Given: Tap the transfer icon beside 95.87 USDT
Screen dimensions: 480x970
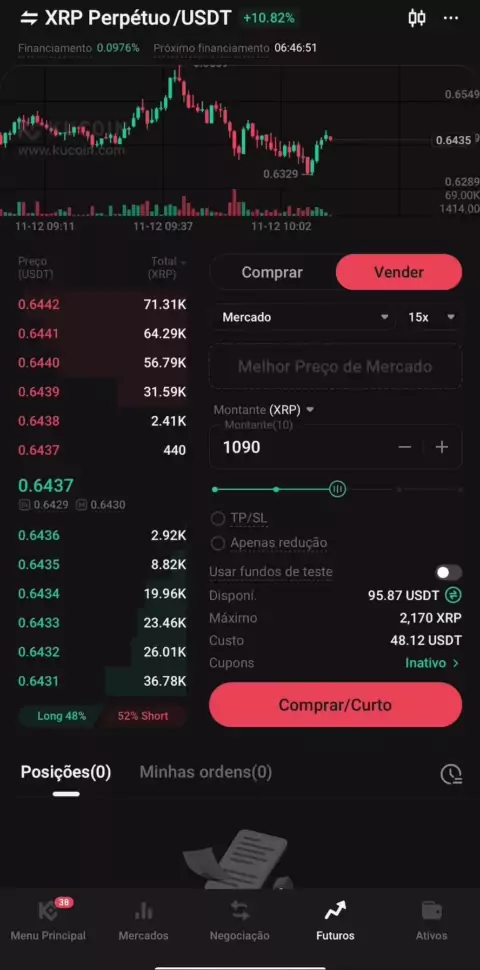Looking at the screenshot, I should pos(453,596).
